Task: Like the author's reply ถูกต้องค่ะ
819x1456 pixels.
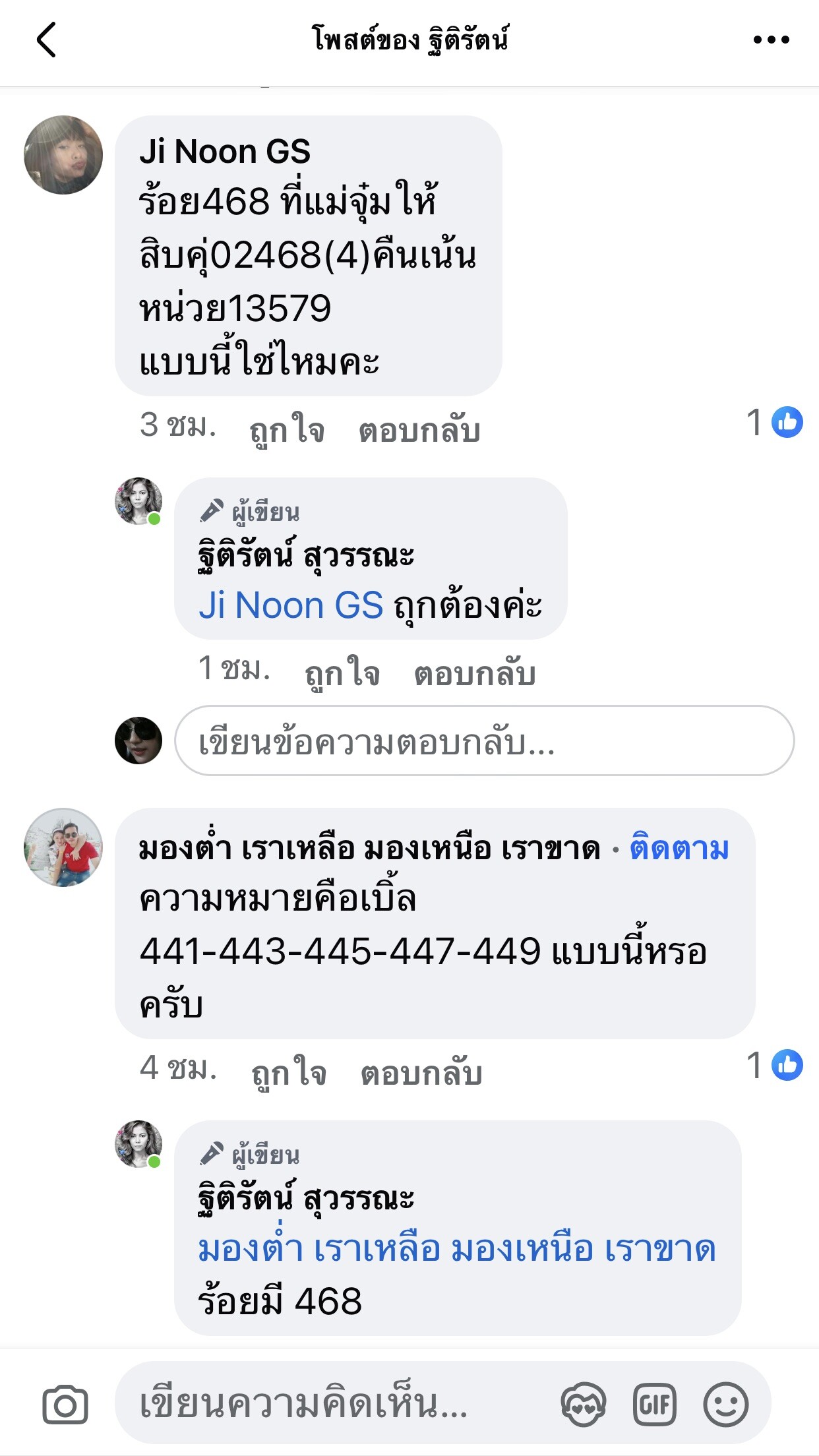Action: 342,673
